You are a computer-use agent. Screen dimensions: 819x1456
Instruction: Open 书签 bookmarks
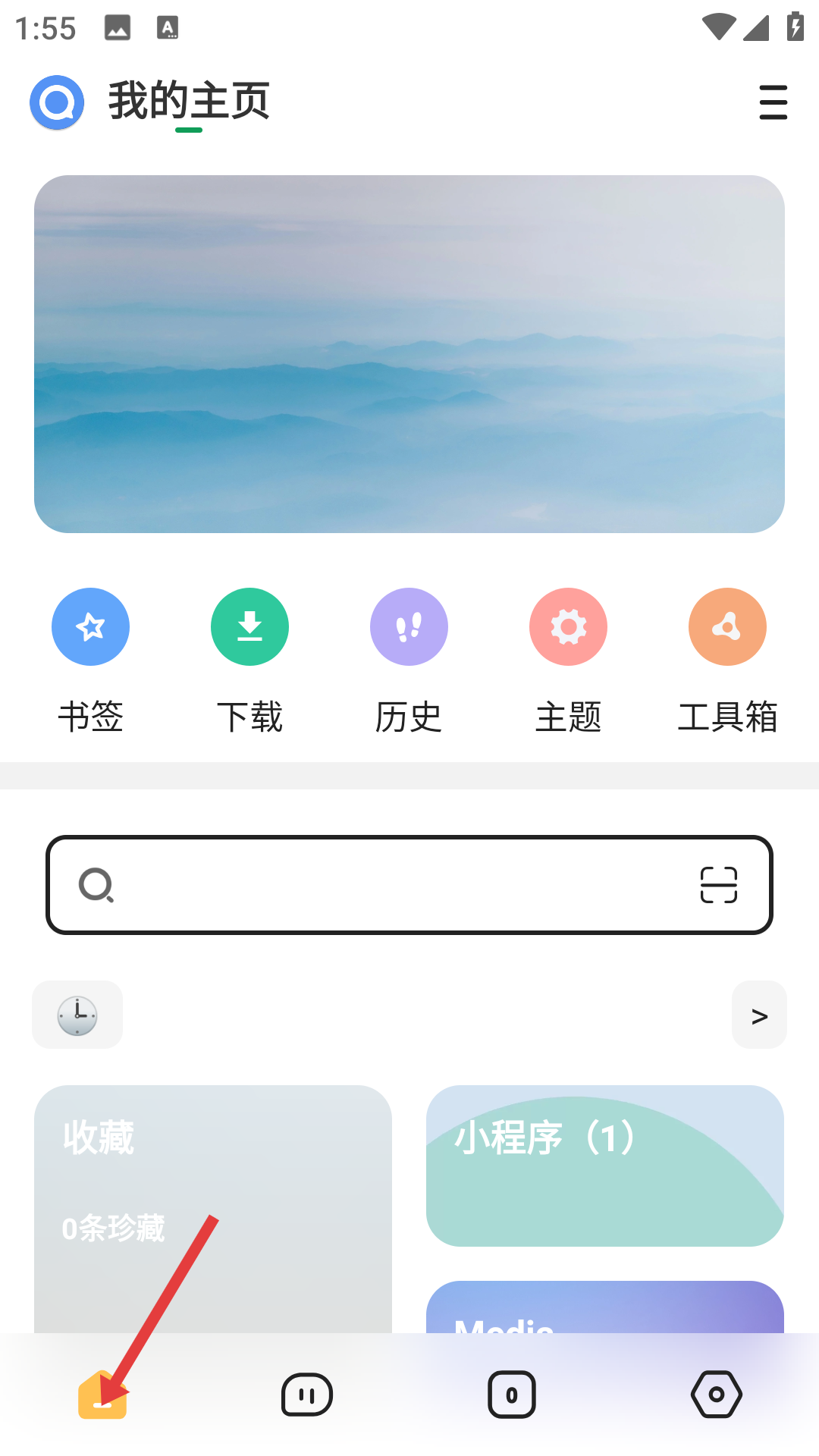90,627
